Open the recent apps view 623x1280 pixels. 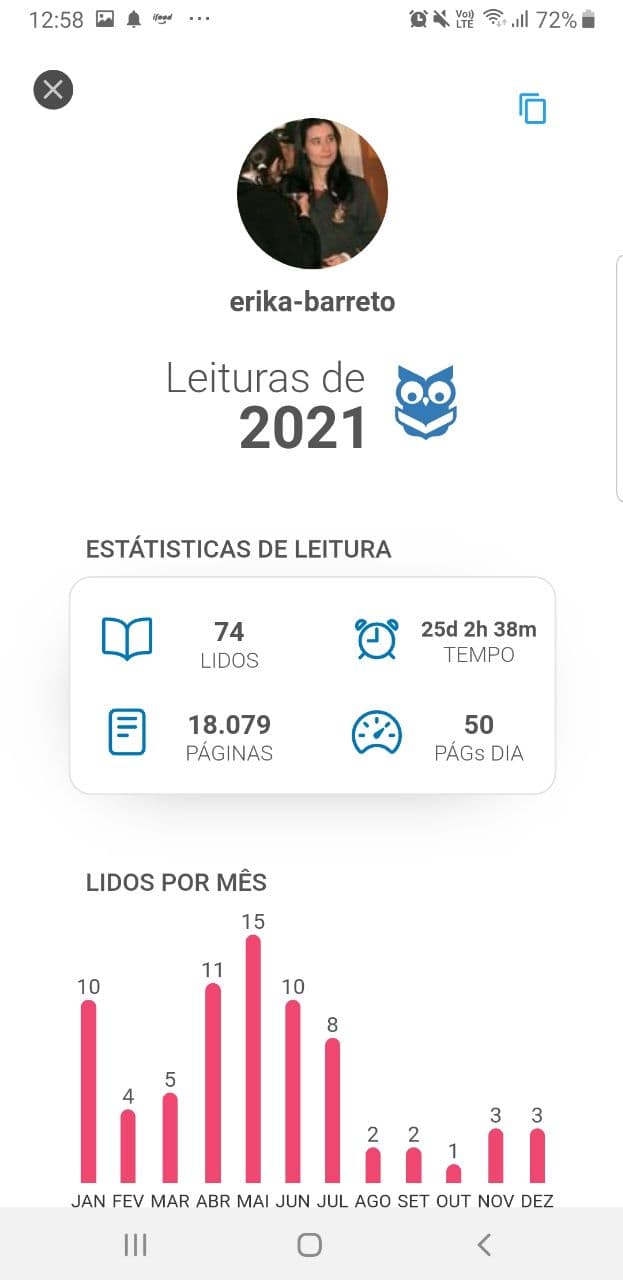[x=135, y=1244]
